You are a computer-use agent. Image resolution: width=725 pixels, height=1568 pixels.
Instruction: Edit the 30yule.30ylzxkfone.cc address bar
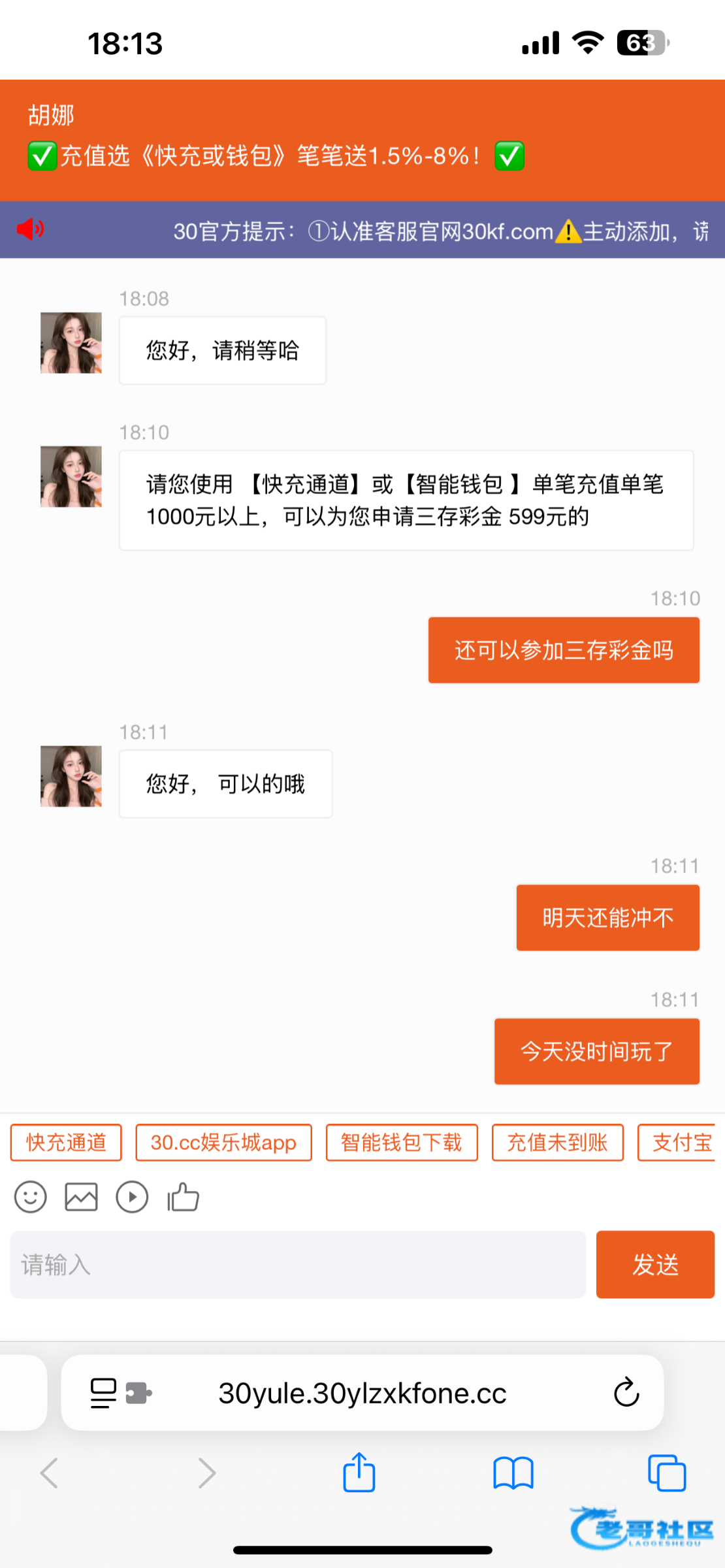pos(362,1394)
